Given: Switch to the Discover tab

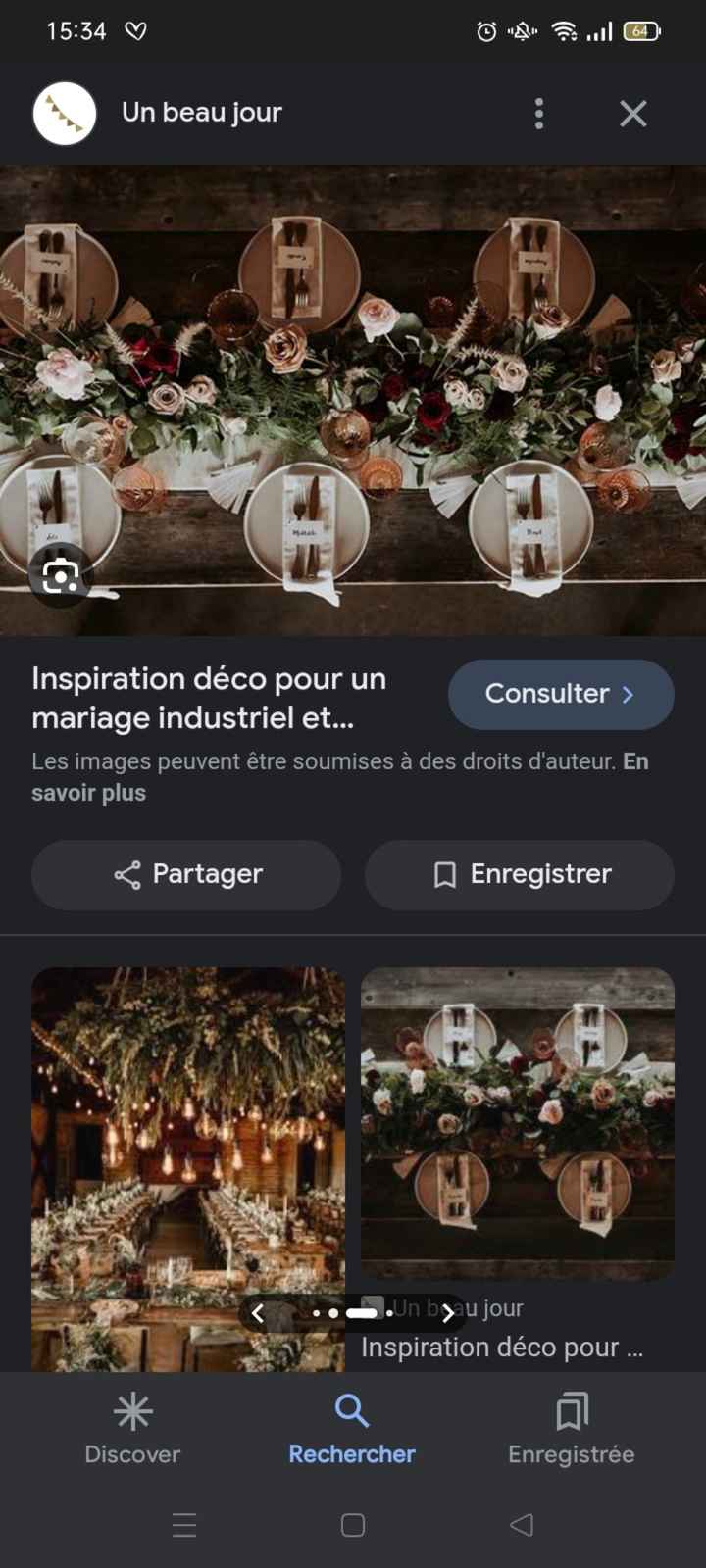Looking at the screenshot, I should tap(132, 1430).
